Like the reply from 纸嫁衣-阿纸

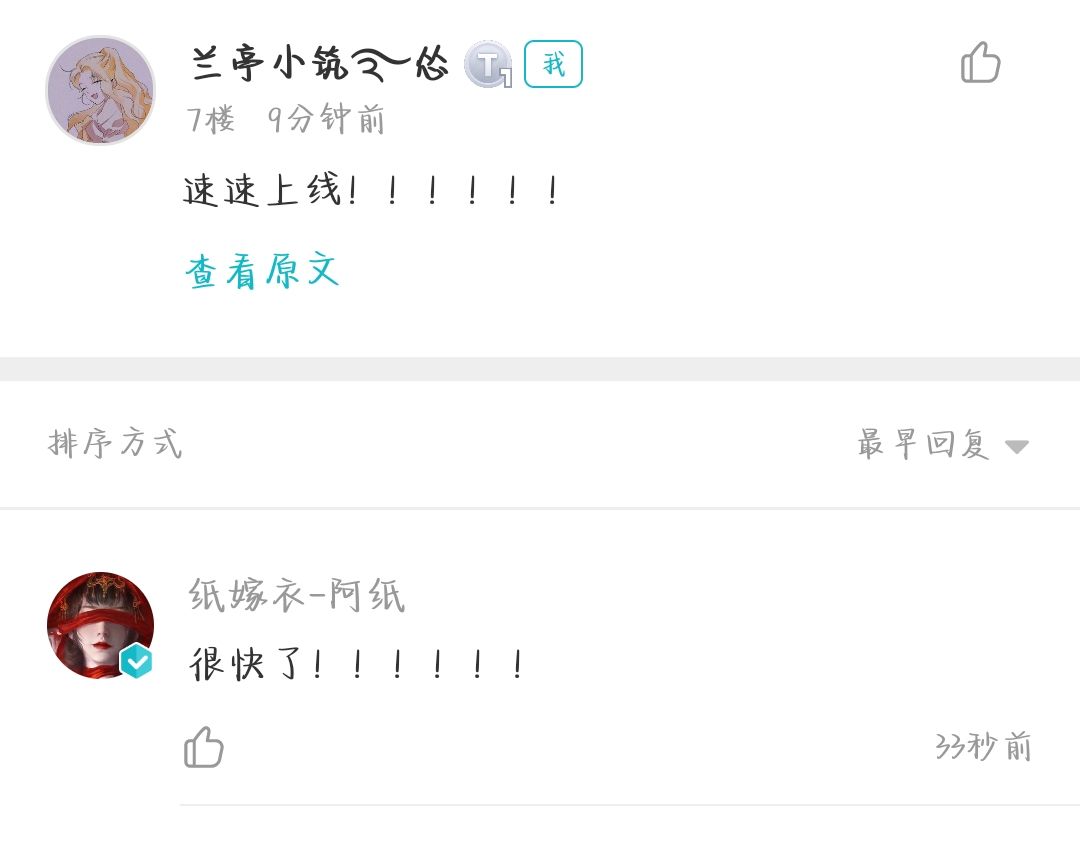[x=204, y=747]
